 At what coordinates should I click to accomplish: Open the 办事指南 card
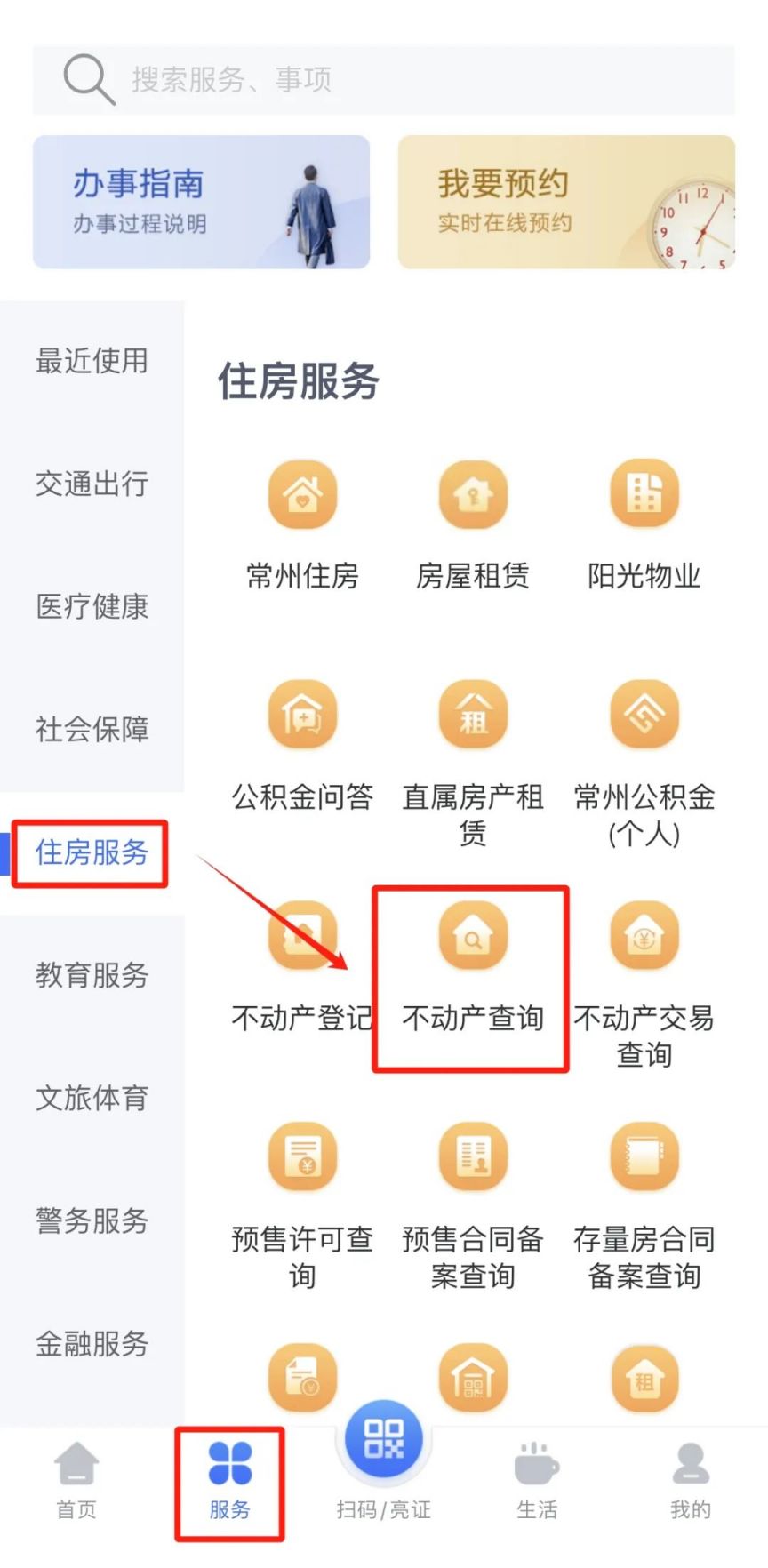[201, 202]
